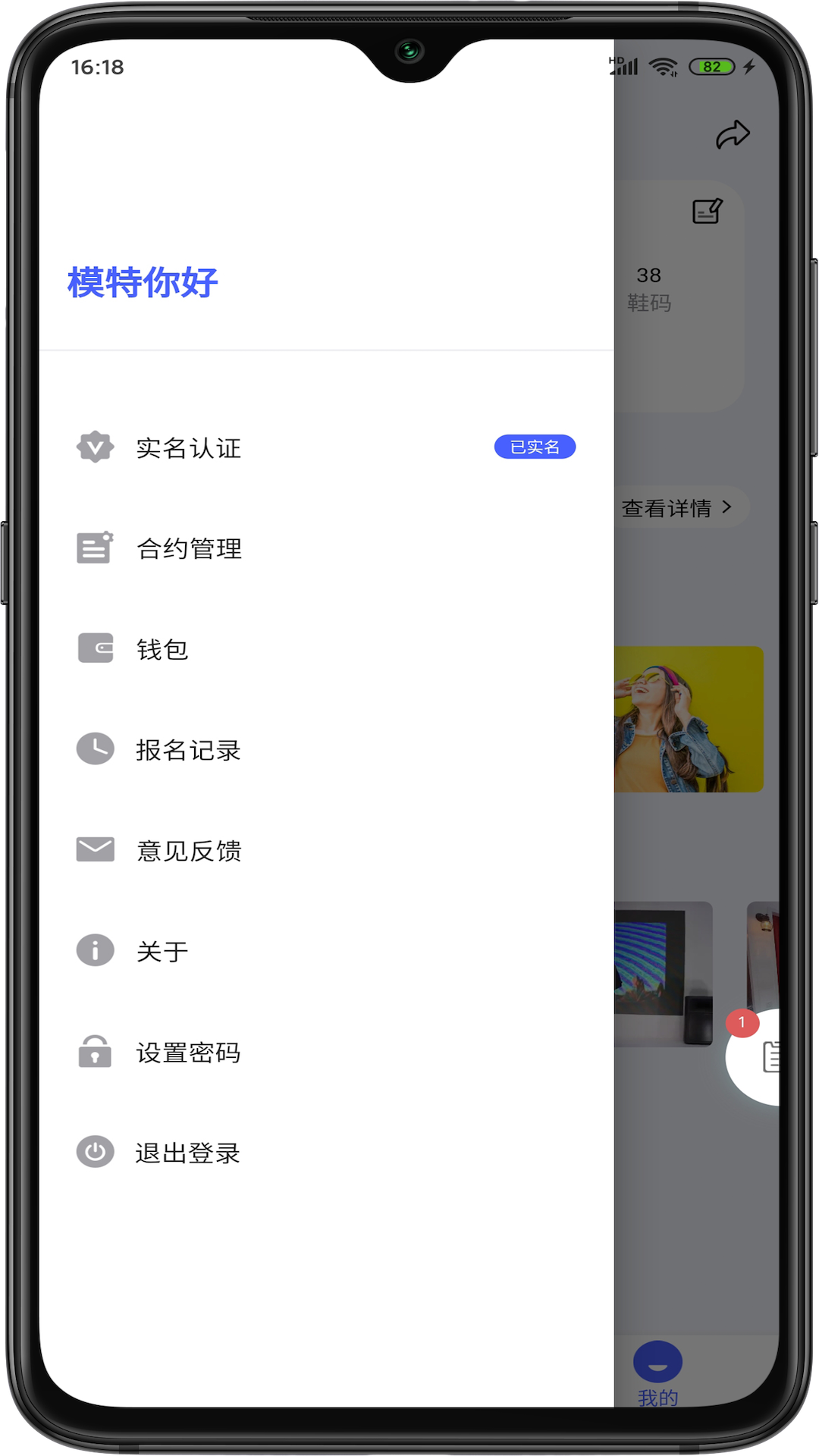Click the 报名记录 clock icon
Image resolution: width=819 pixels, height=1456 pixels.
pos(94,750)
